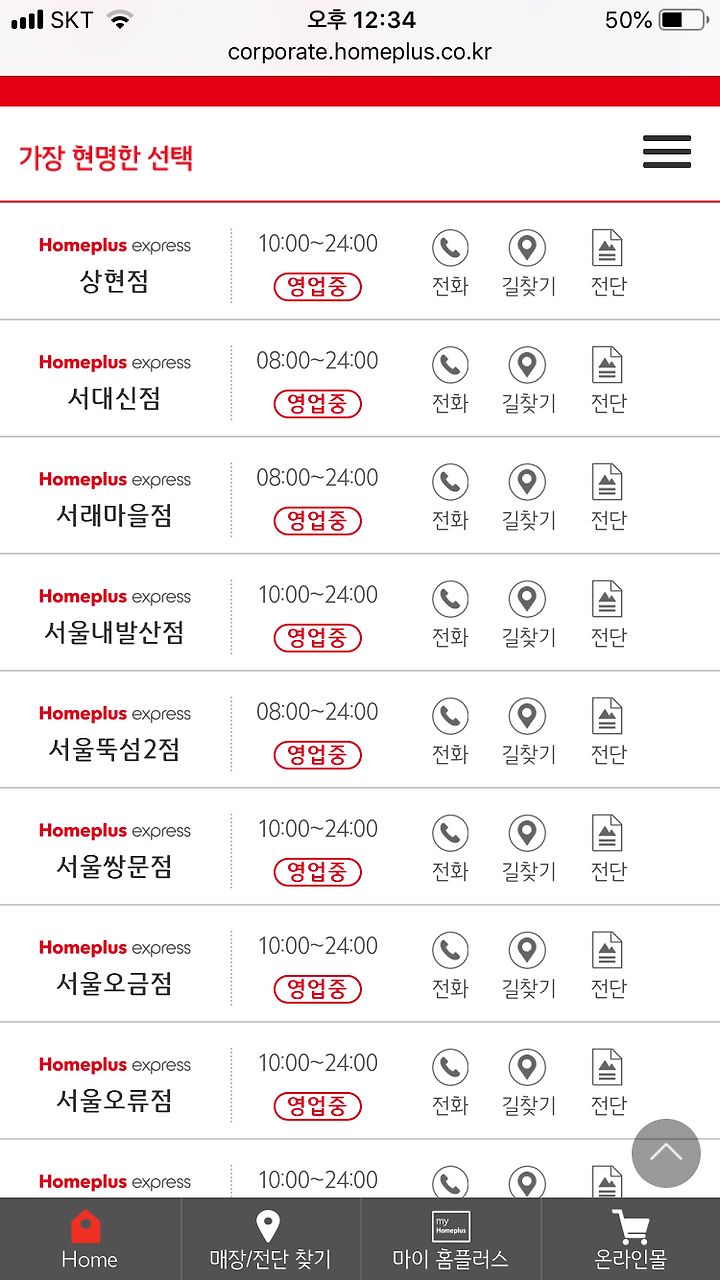Open 마이 홈플러스 tab
Image resolution: width=720 pixels, height=1280 pixels.
tap(450, 1240)
